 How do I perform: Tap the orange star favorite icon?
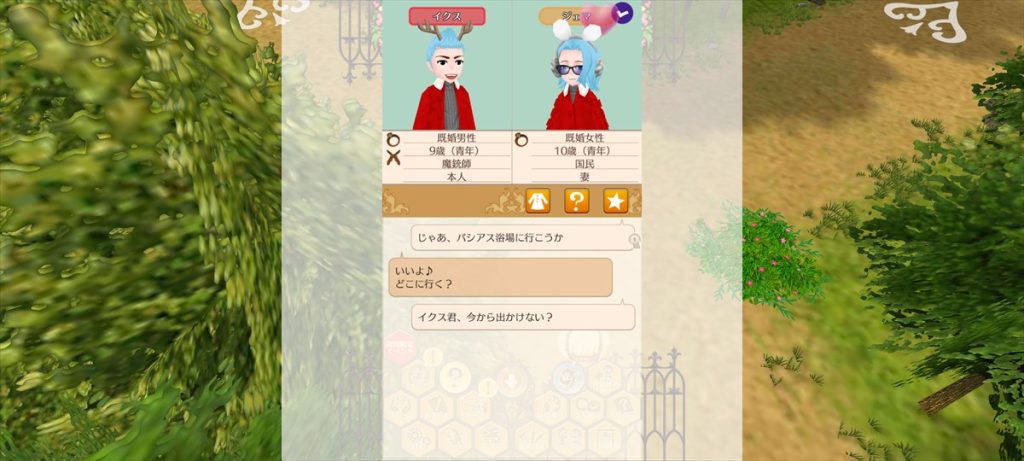[x=615, y=201]
